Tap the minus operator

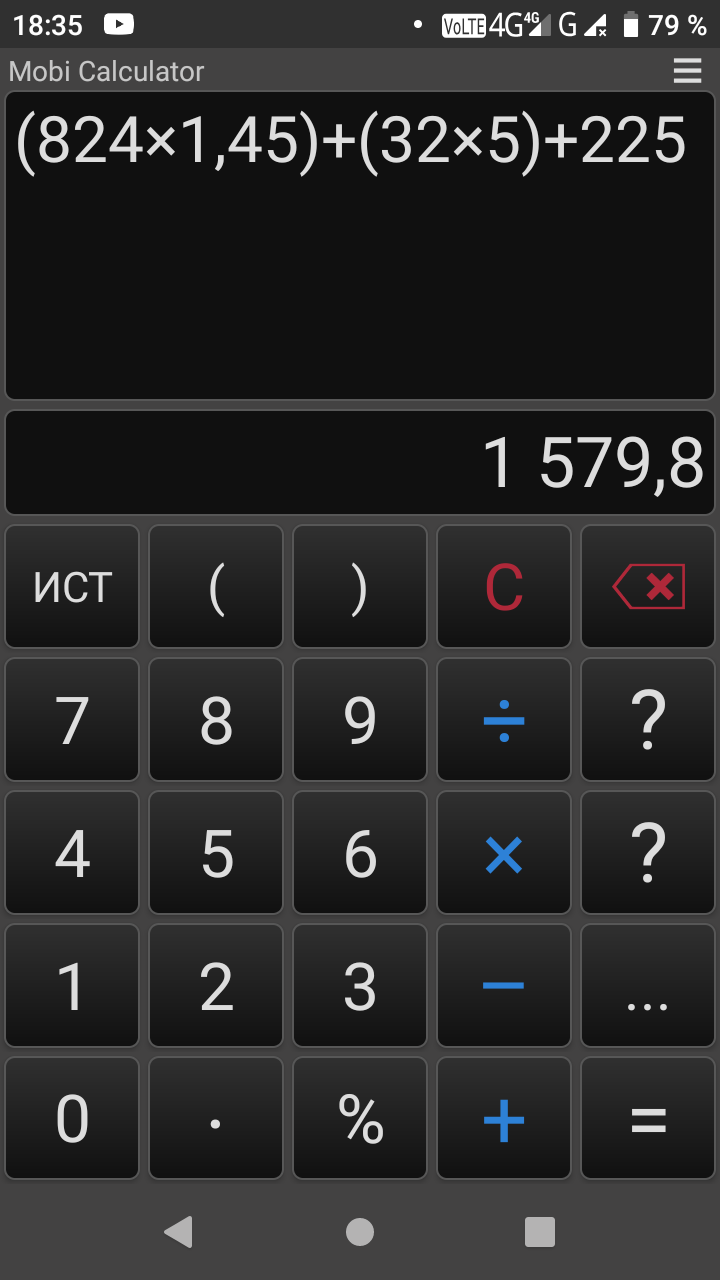(504, 986)
